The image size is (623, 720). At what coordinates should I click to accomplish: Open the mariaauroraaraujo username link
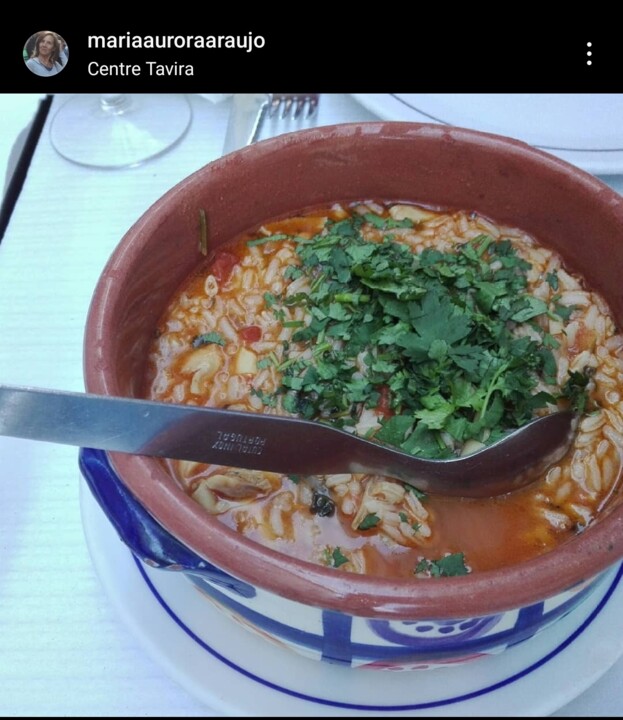click(175, 41)
